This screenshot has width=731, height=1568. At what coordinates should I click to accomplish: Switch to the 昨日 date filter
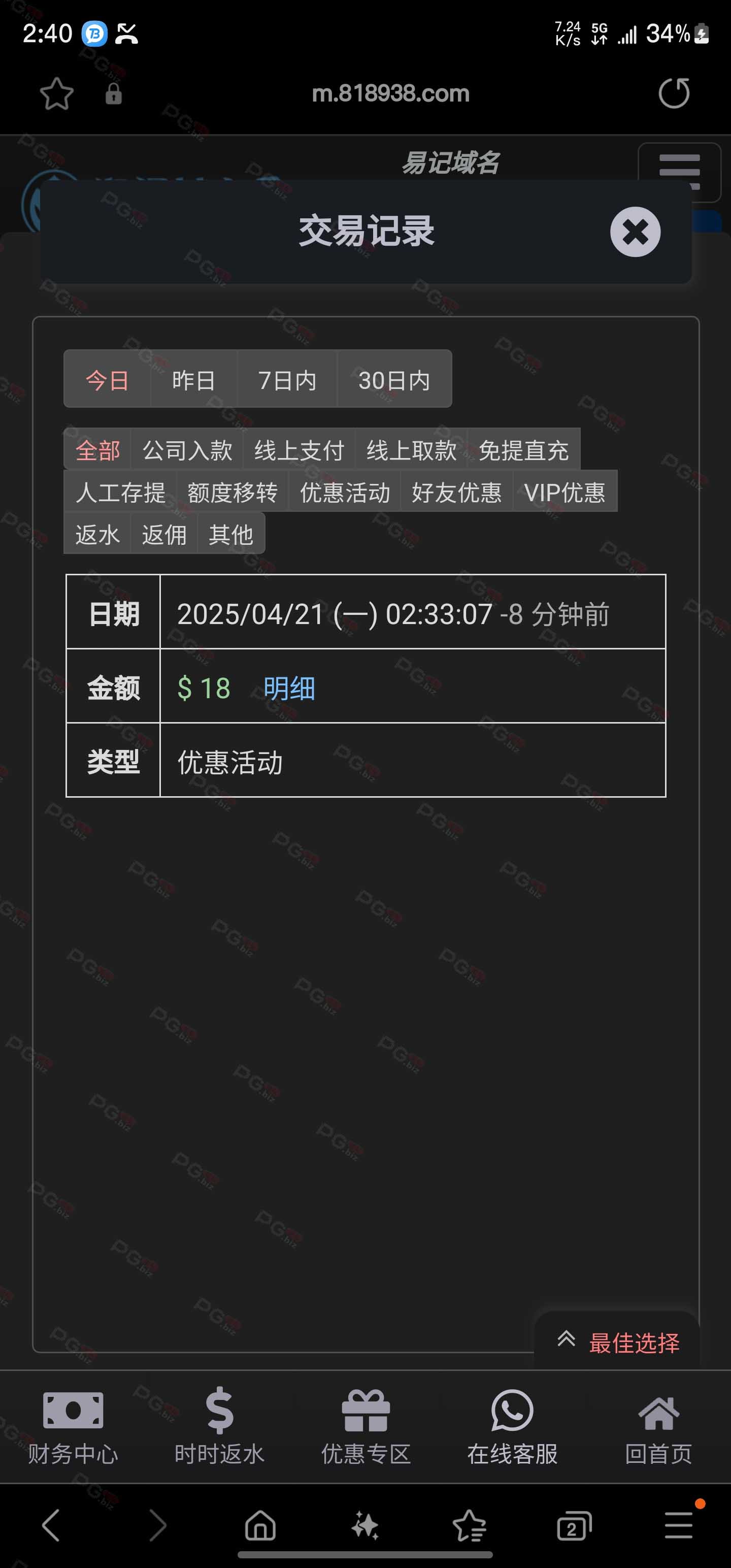tap(193, 380)
